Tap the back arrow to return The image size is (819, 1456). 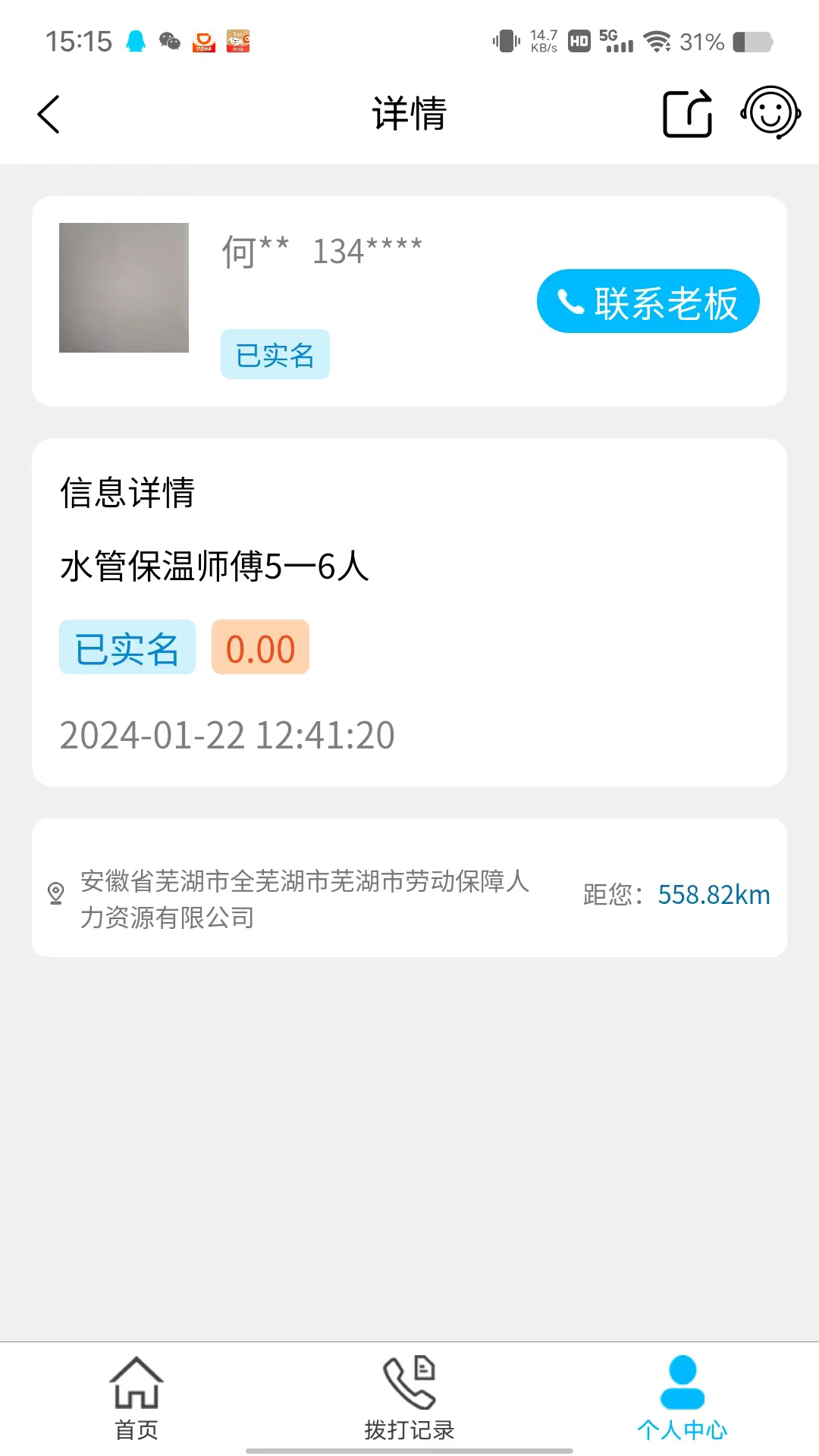48,114
